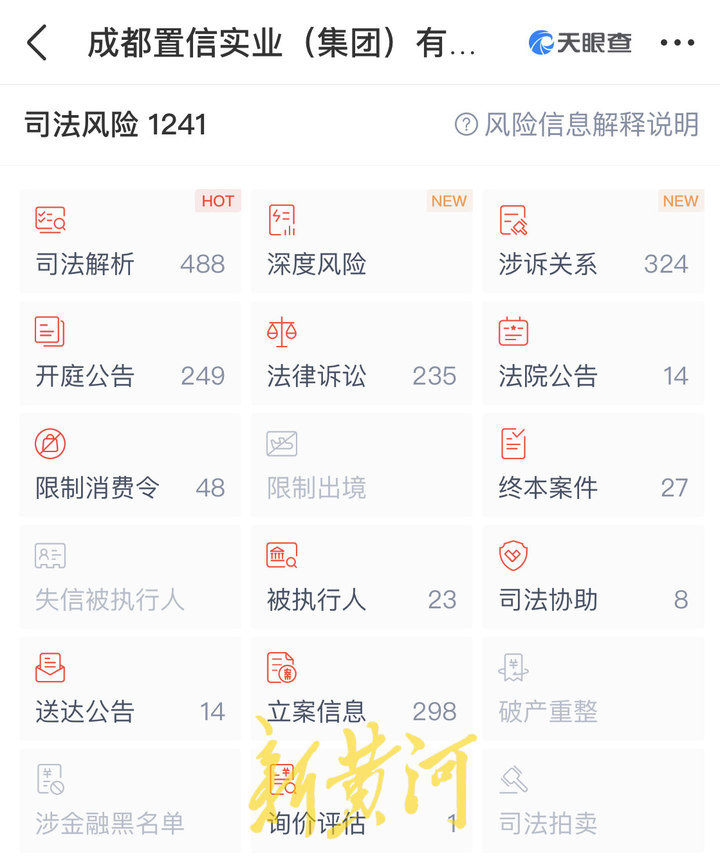The width and height of the screenshot is (720, 863).
Task: Open 司法解析 with 488 records
Action: click(x=130, y=242)
